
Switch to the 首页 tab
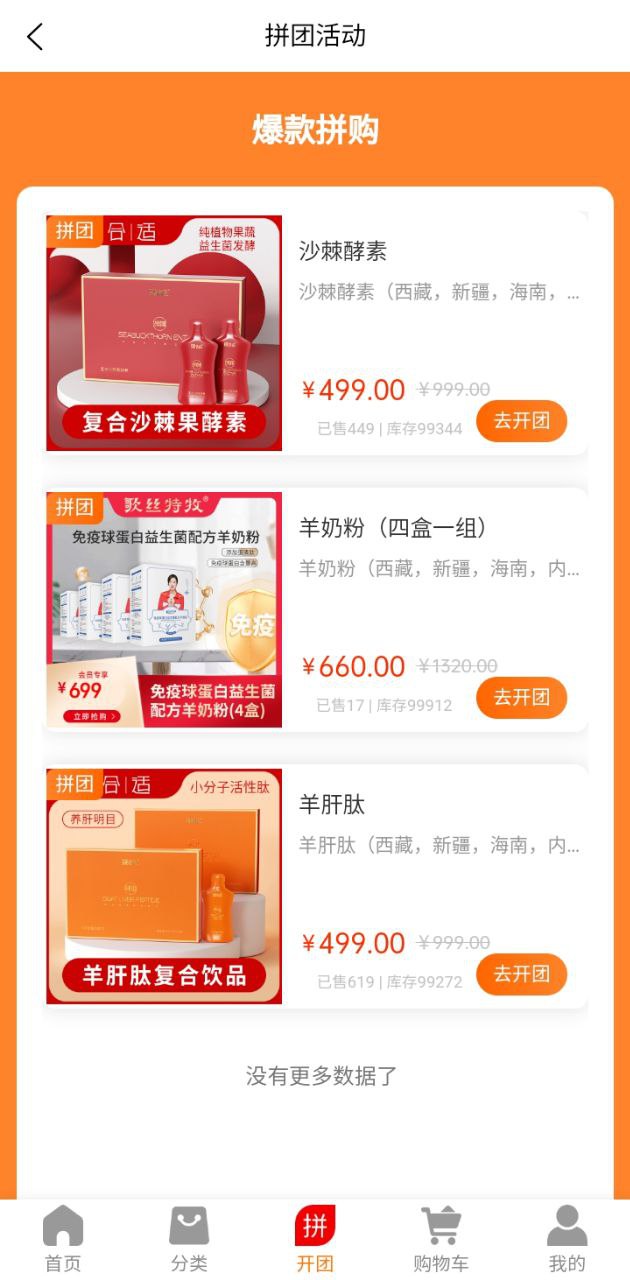coord(63,1240)
